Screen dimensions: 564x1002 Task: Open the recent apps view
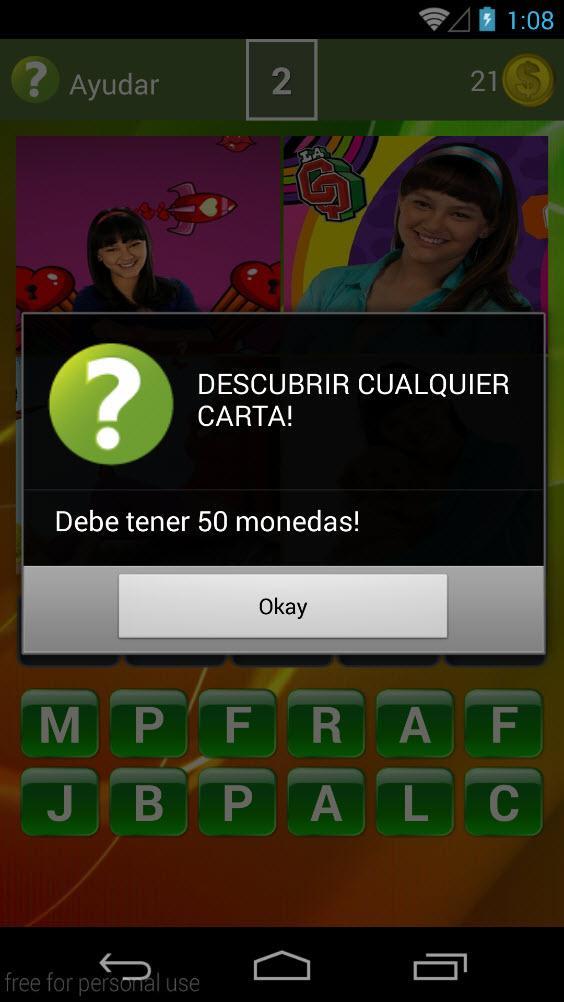click(x=440, y=966)
